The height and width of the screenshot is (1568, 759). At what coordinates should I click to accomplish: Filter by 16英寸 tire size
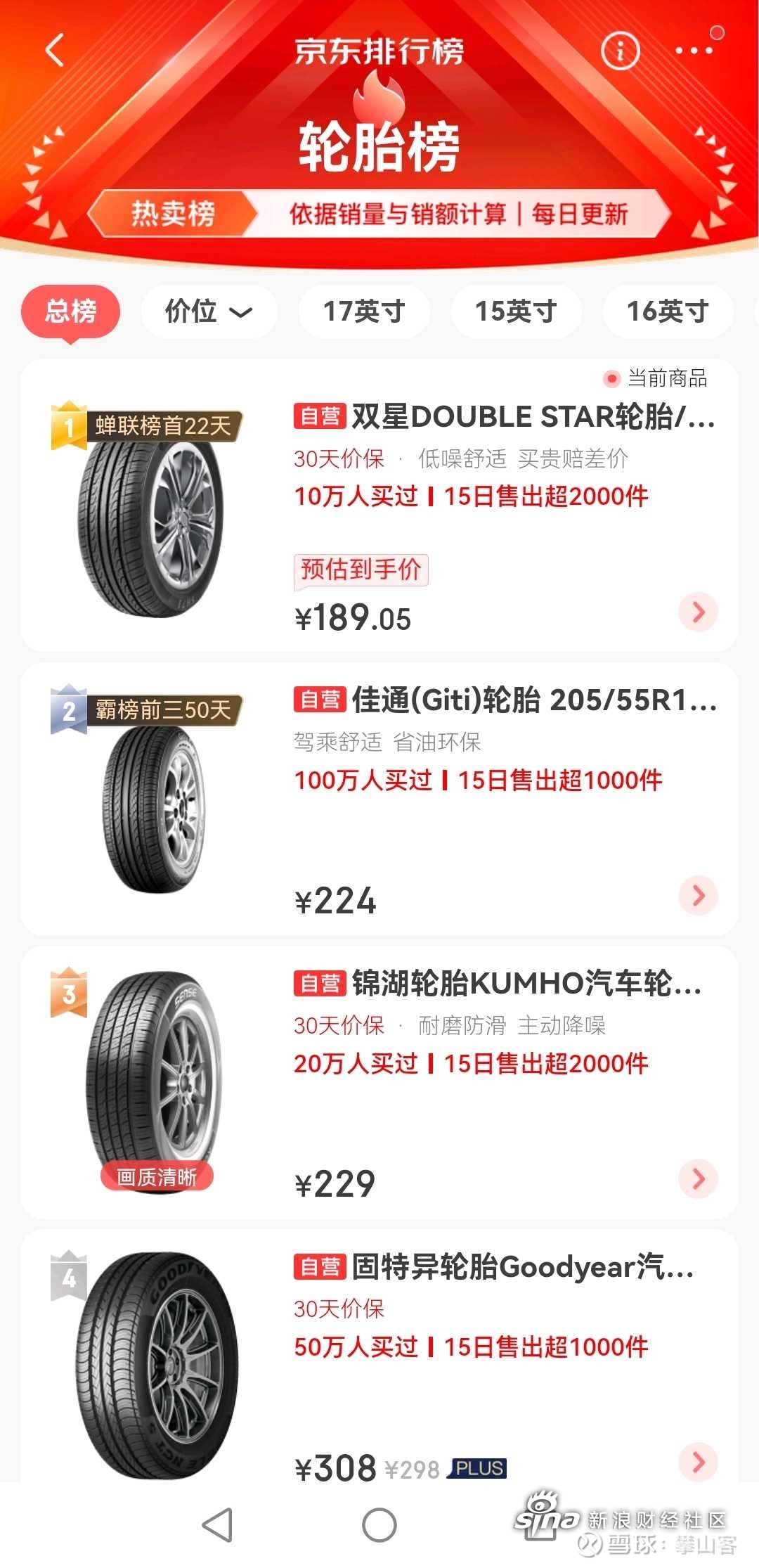click(x=668, y=311)
